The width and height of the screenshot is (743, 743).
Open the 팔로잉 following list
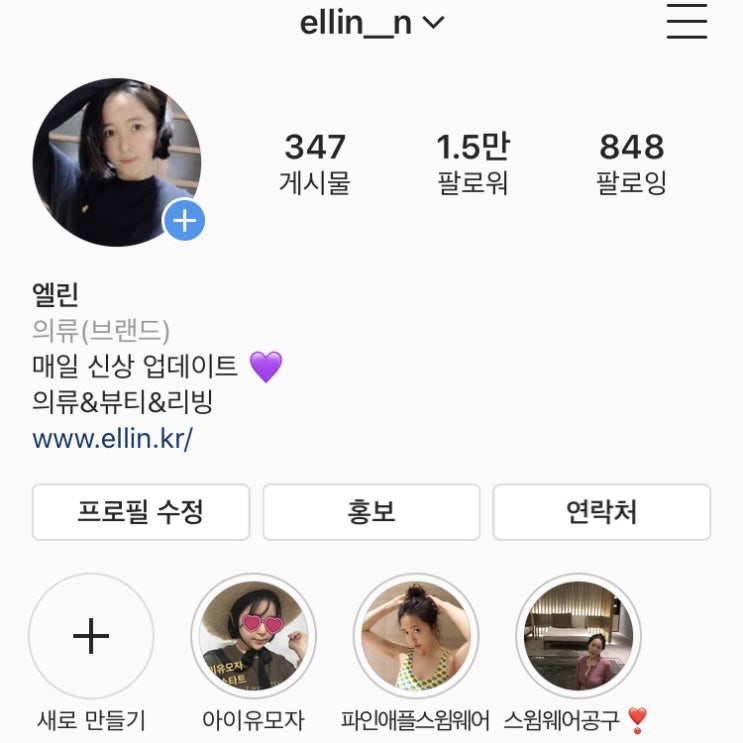(x=631, y=162)
